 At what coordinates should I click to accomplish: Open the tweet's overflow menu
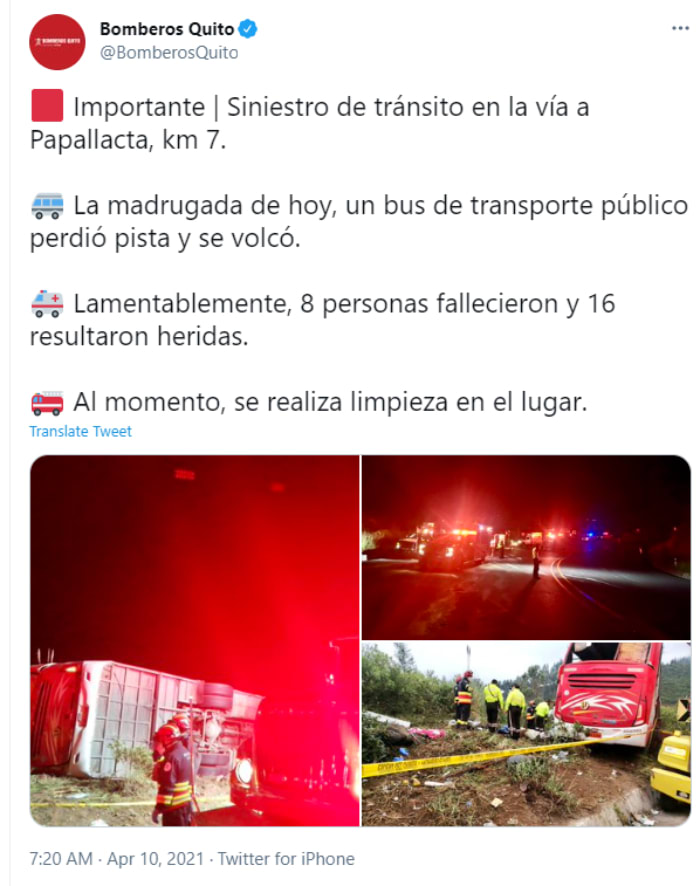[680, 29]
